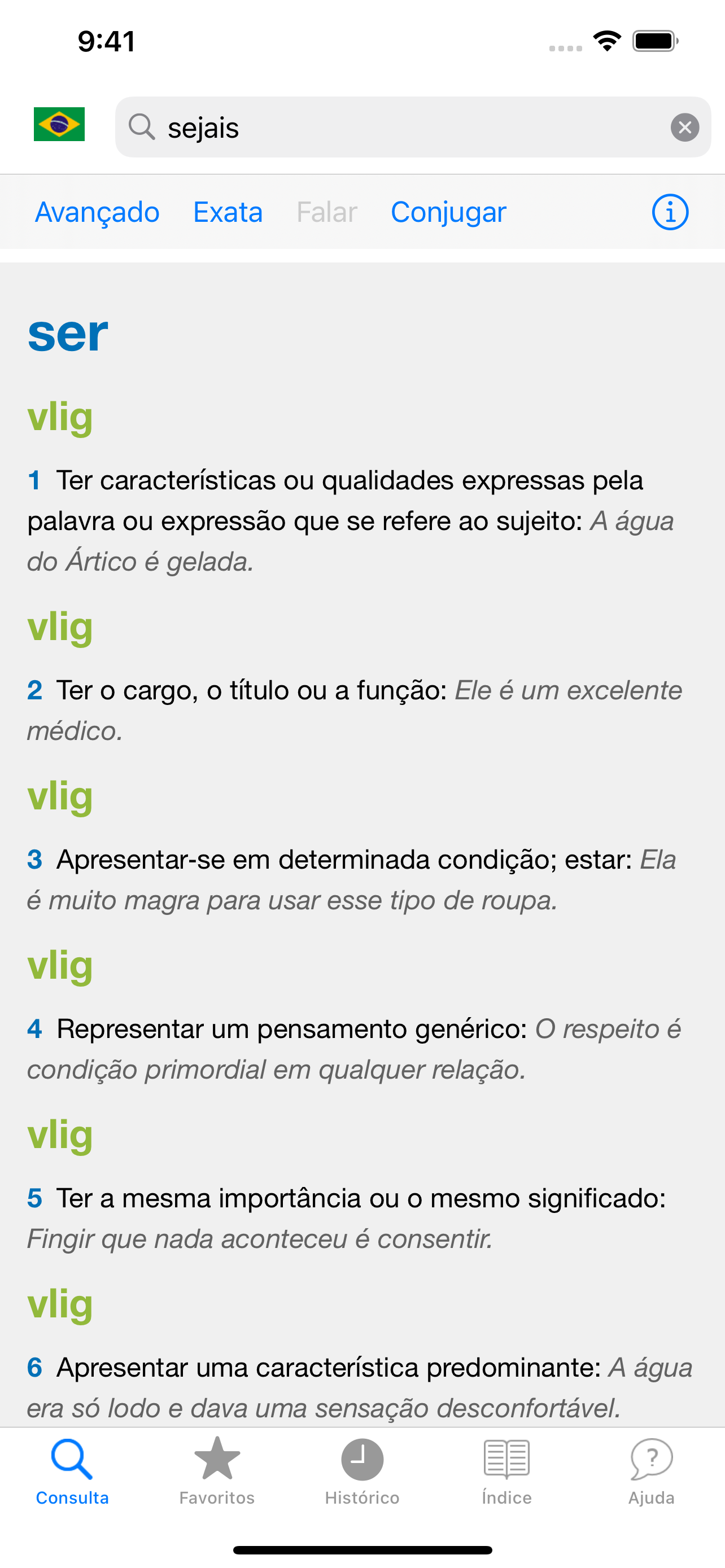Open the Avançado search options
This screenshot has height=1568, width=725.
click(96, 212)
